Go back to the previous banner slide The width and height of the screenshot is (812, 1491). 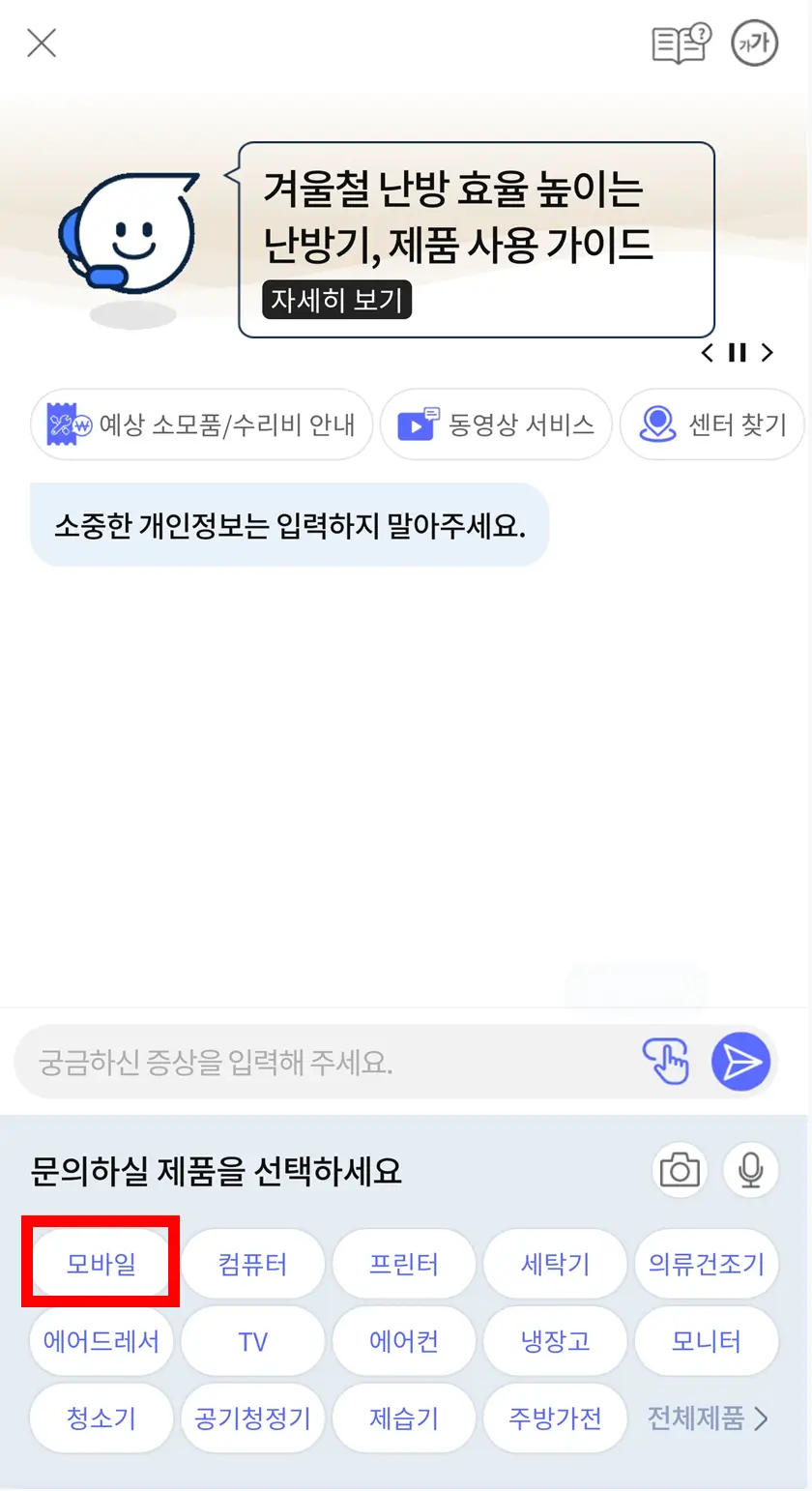tap(707, 353)
